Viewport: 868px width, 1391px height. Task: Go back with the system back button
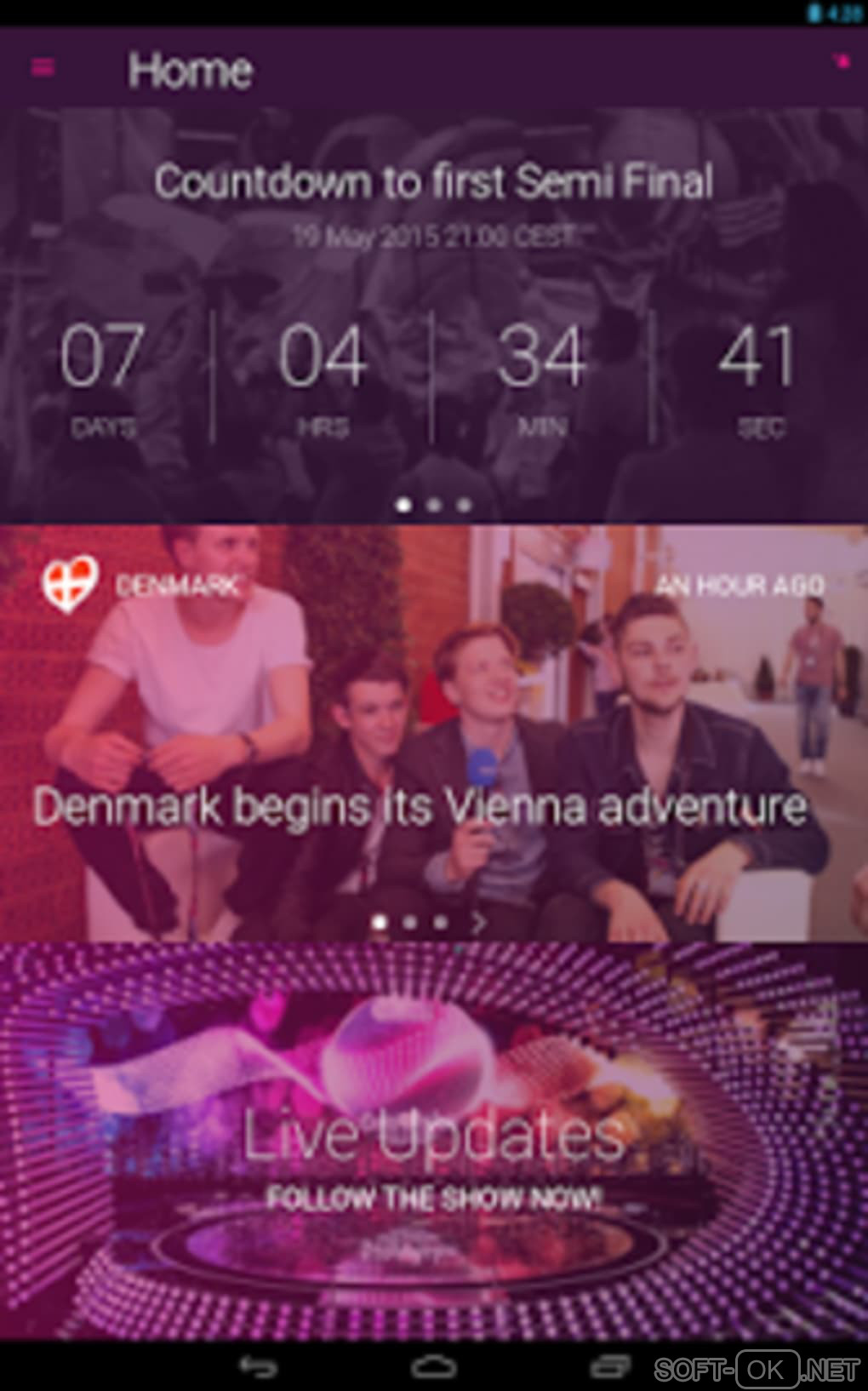[x=258, y=1367]
